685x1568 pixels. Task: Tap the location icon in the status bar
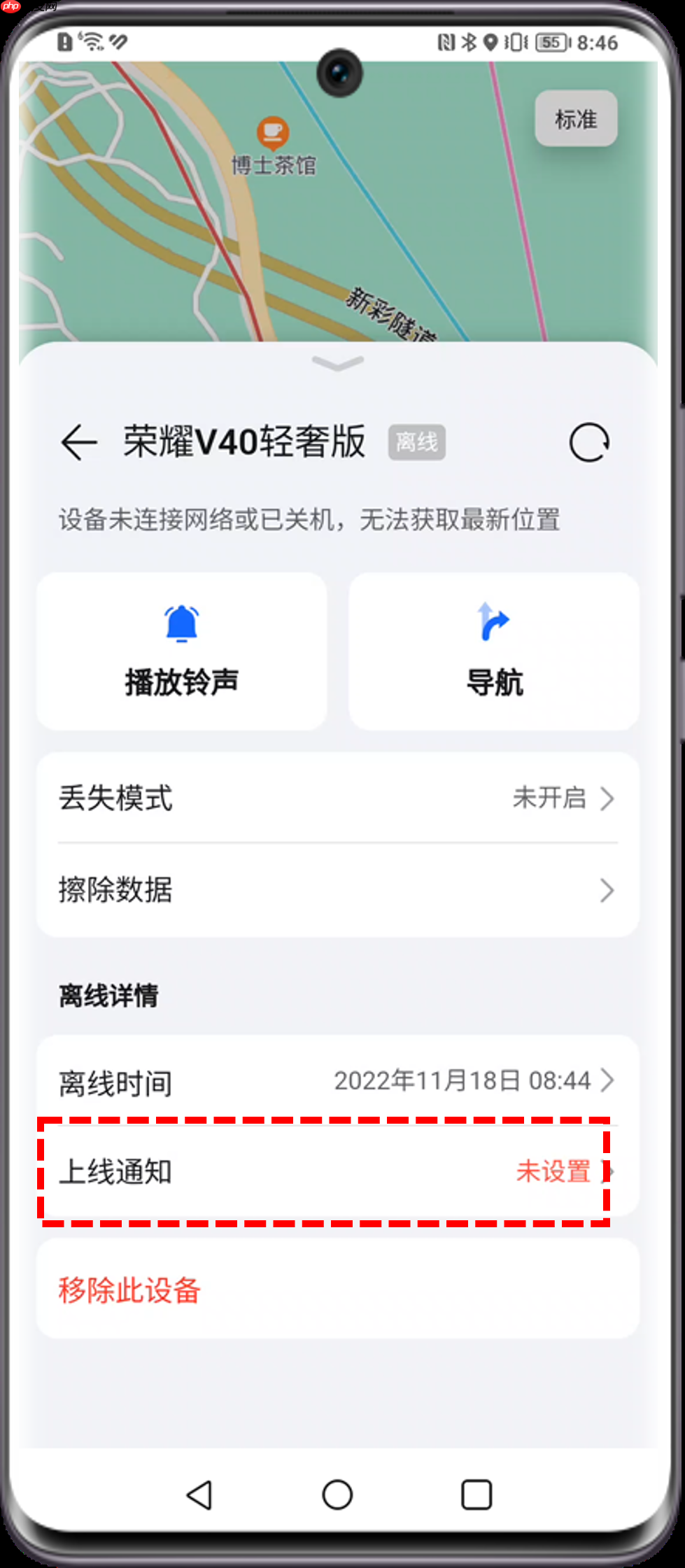(x=490, y=43)
